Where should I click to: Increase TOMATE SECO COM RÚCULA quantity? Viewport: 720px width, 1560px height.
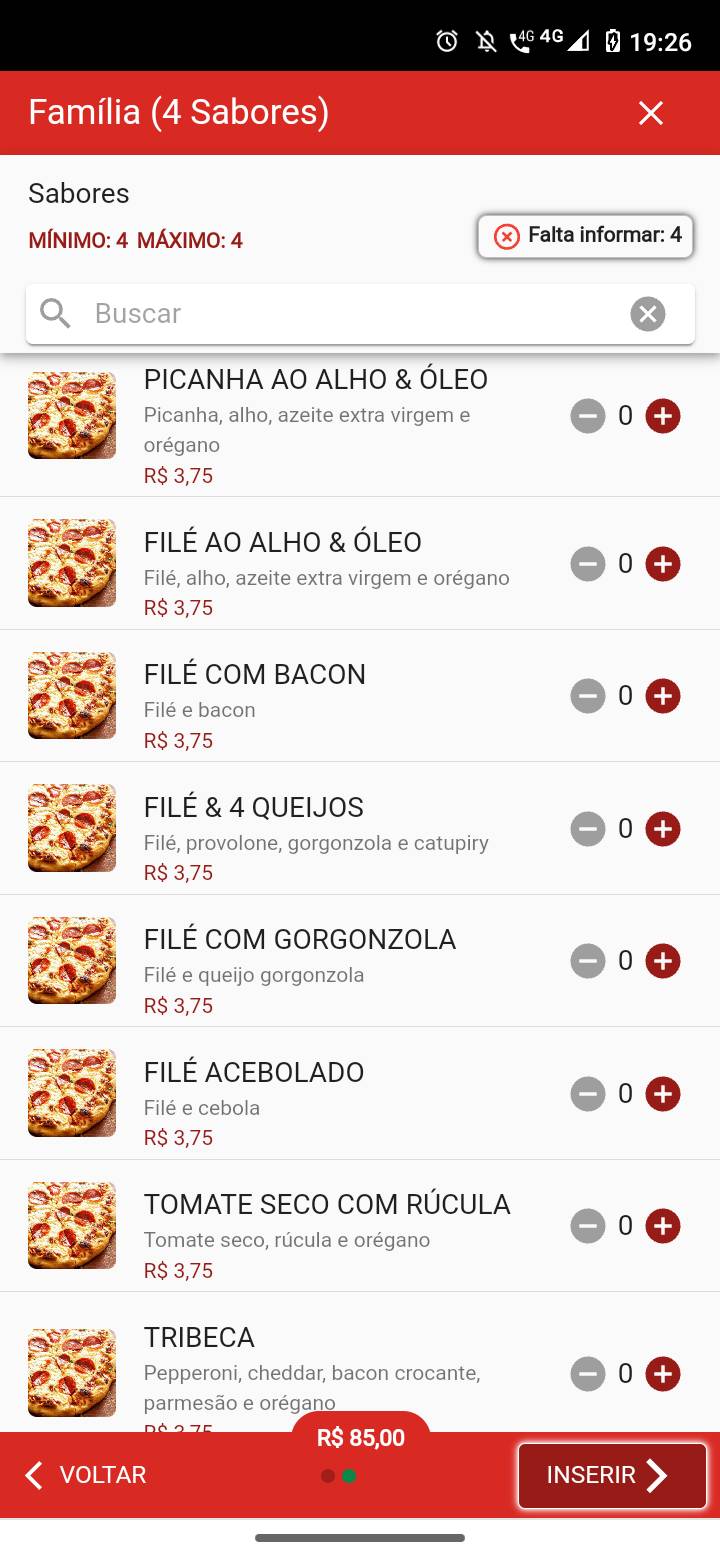click(662, 1225)
